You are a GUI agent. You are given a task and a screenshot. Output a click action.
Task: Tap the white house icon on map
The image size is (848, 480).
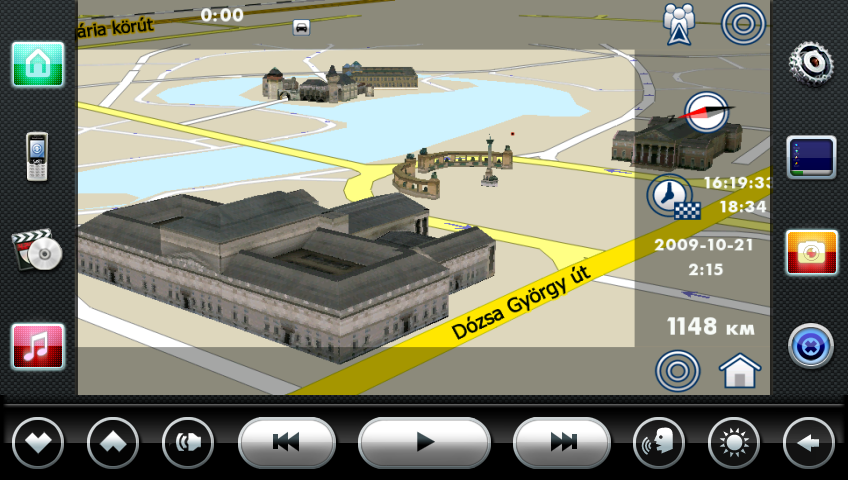[740, 371]
